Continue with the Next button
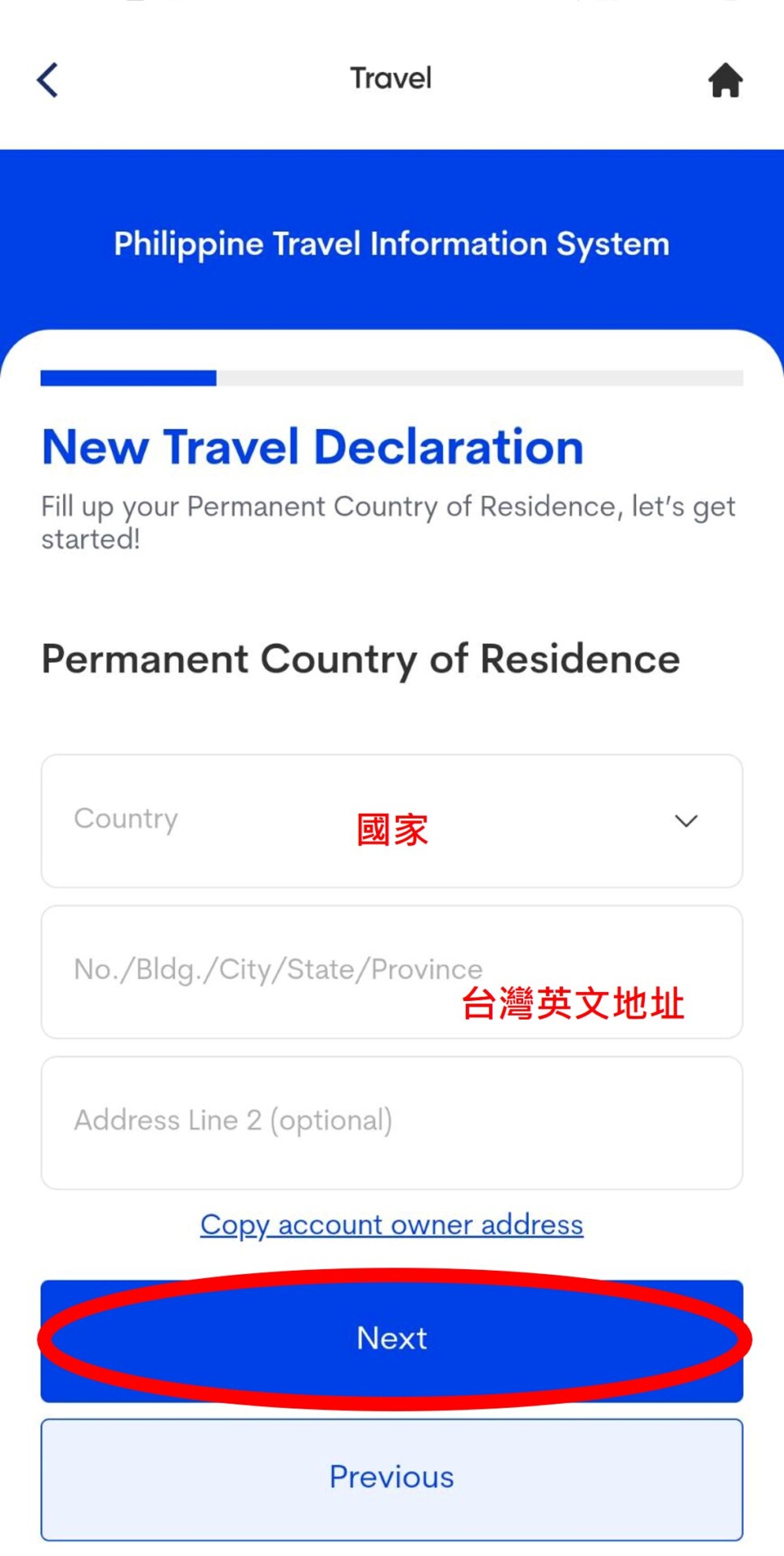The height and width of the screenshot is (1556, 784). pyautogui.click(x=391, y=1339)
